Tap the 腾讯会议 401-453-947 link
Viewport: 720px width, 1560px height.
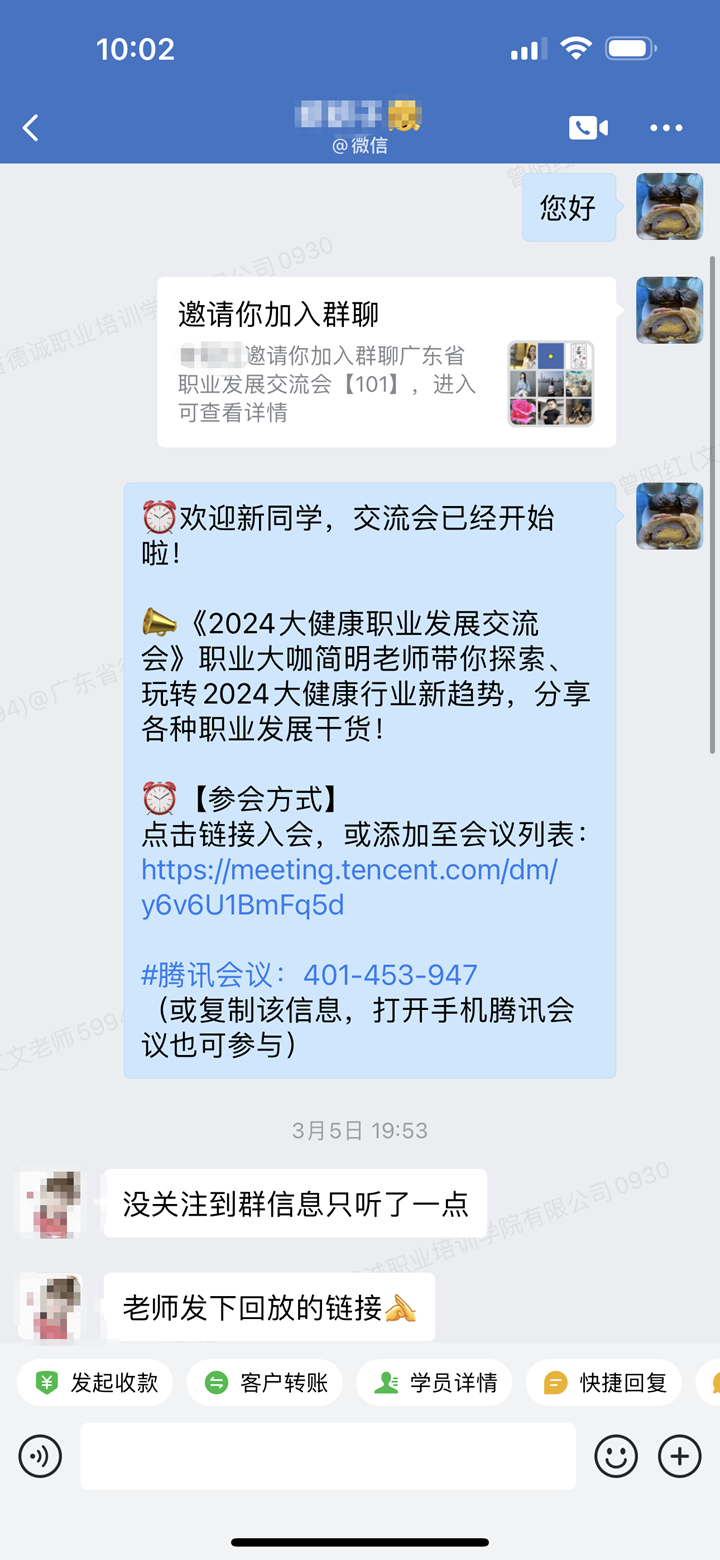(310, 975)
